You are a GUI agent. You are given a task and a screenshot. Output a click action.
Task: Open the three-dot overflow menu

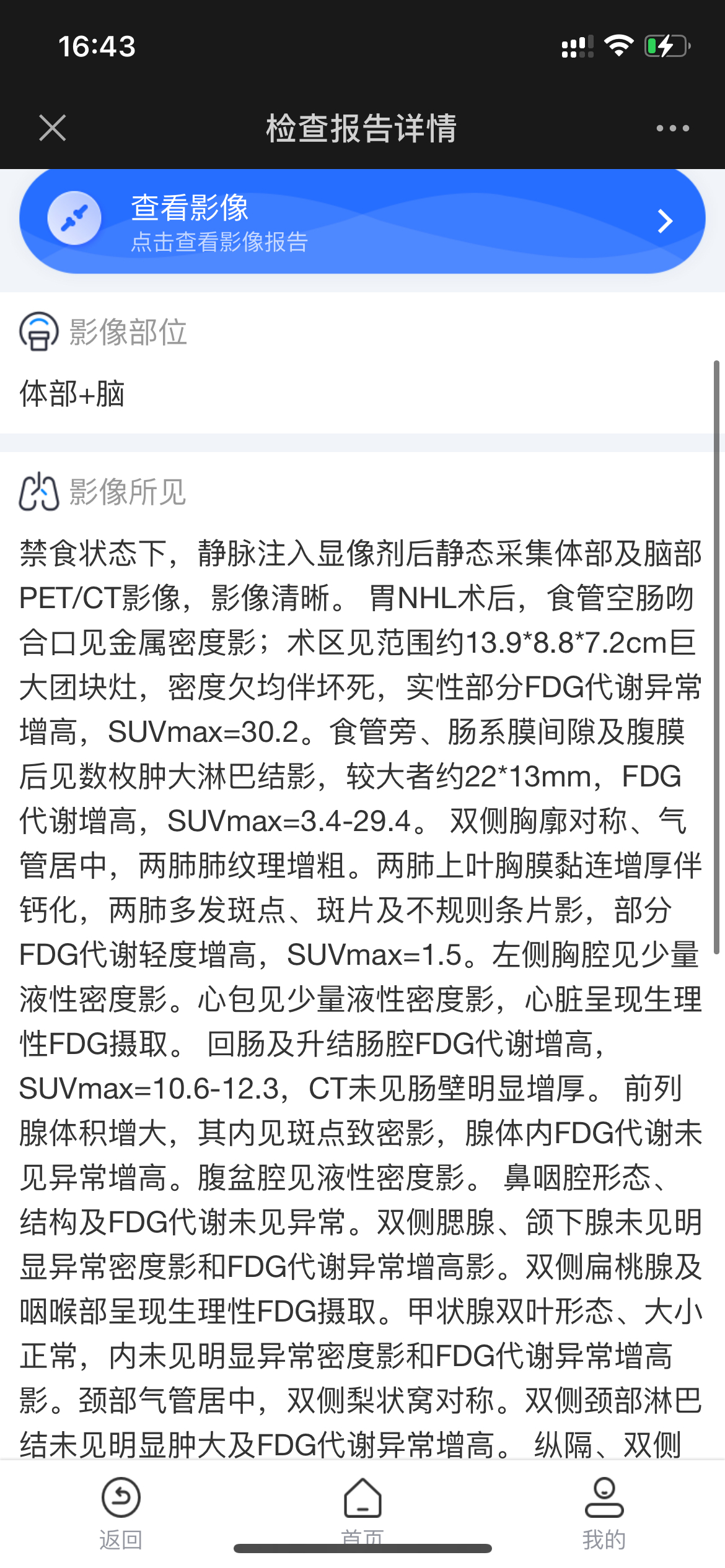(x=672, y=128)
